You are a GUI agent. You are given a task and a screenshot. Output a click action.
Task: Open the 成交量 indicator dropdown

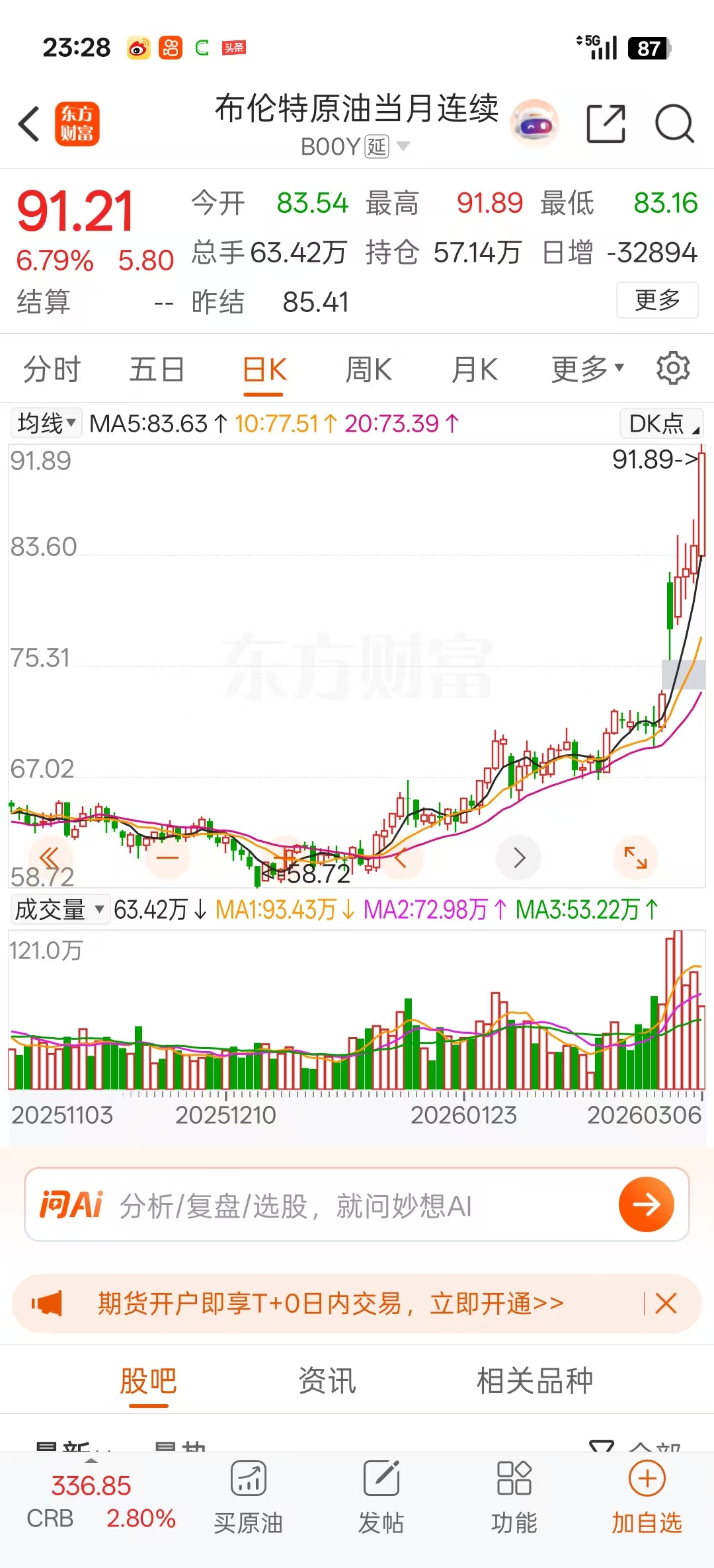point(59,910)
